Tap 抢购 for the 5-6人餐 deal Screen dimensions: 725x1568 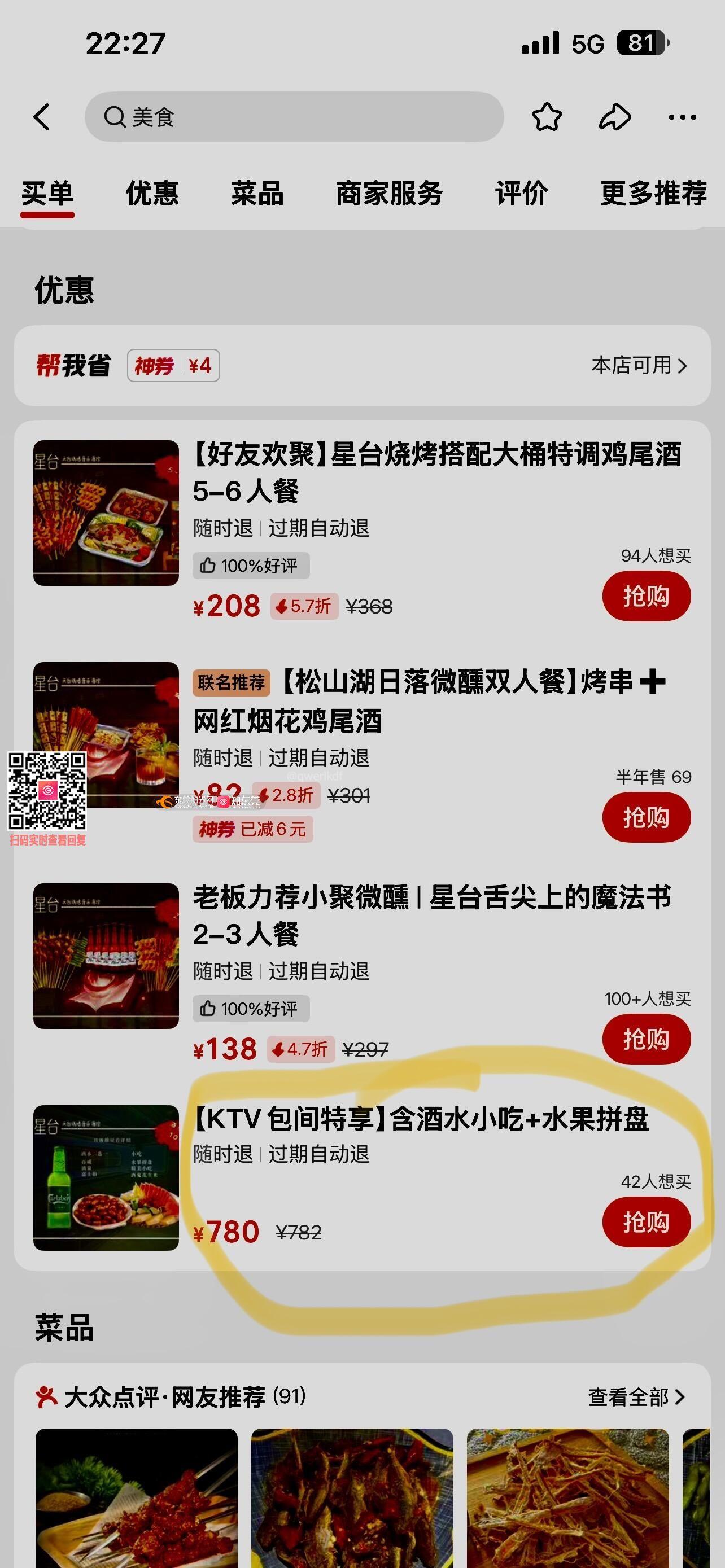pos(646,596)
